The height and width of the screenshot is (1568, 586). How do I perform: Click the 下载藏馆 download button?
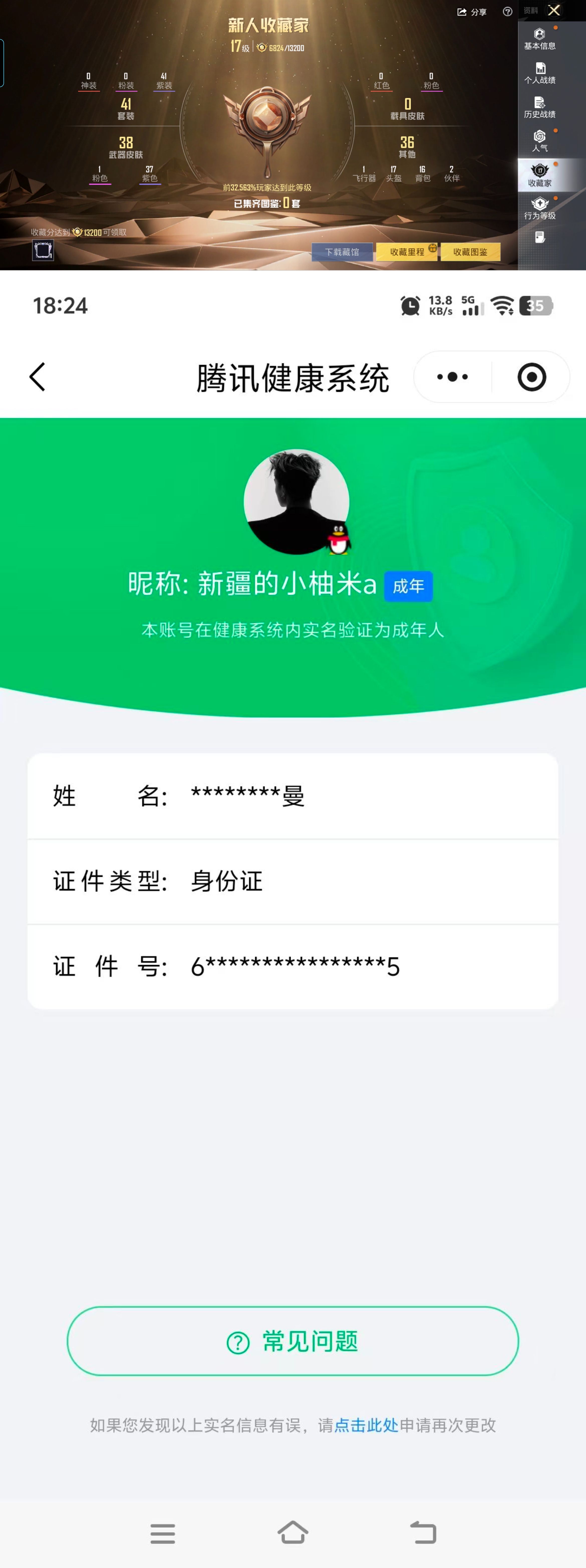343,251
